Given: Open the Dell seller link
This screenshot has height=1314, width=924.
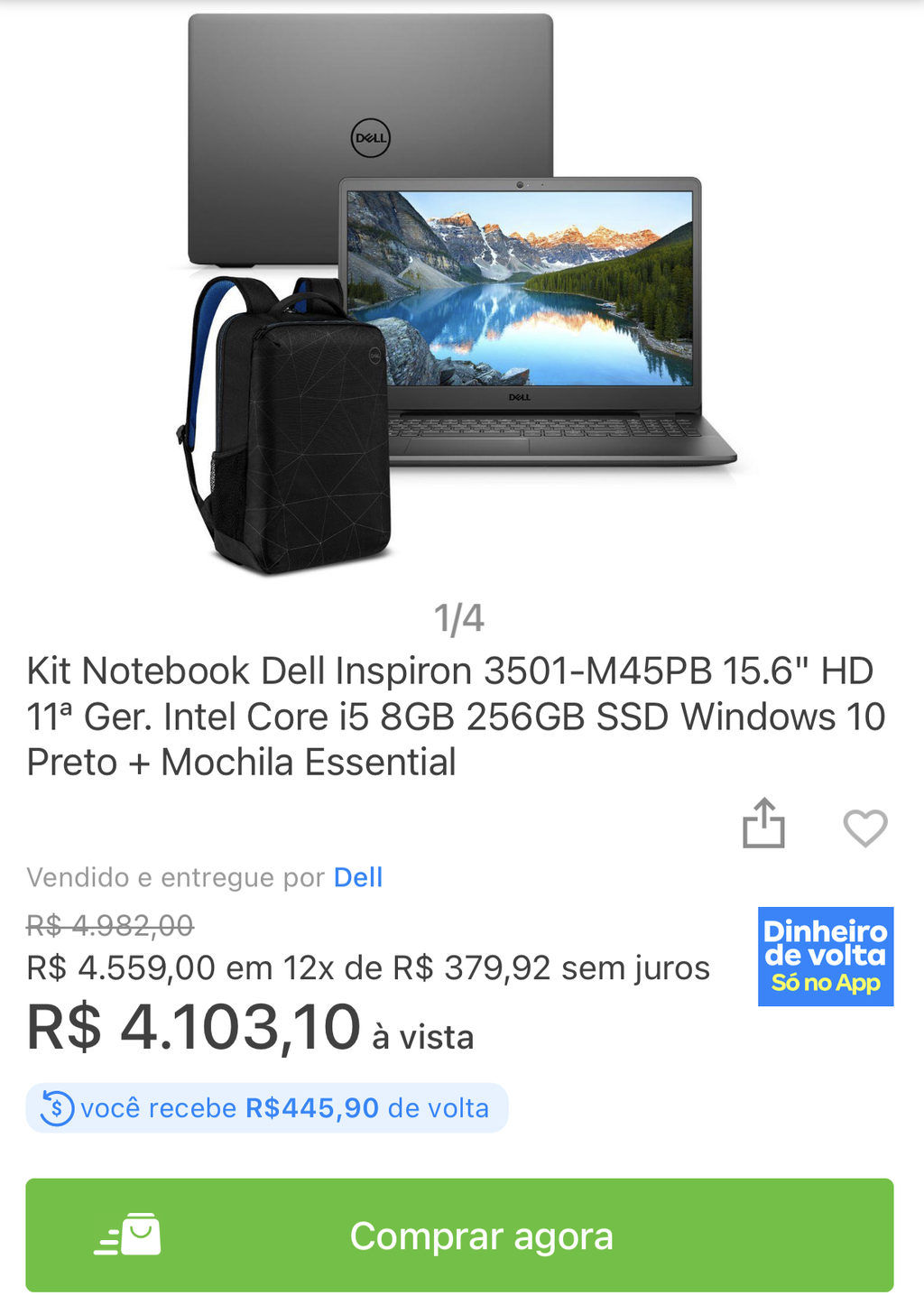Looking at the screenshot, I should coord(358,876).
